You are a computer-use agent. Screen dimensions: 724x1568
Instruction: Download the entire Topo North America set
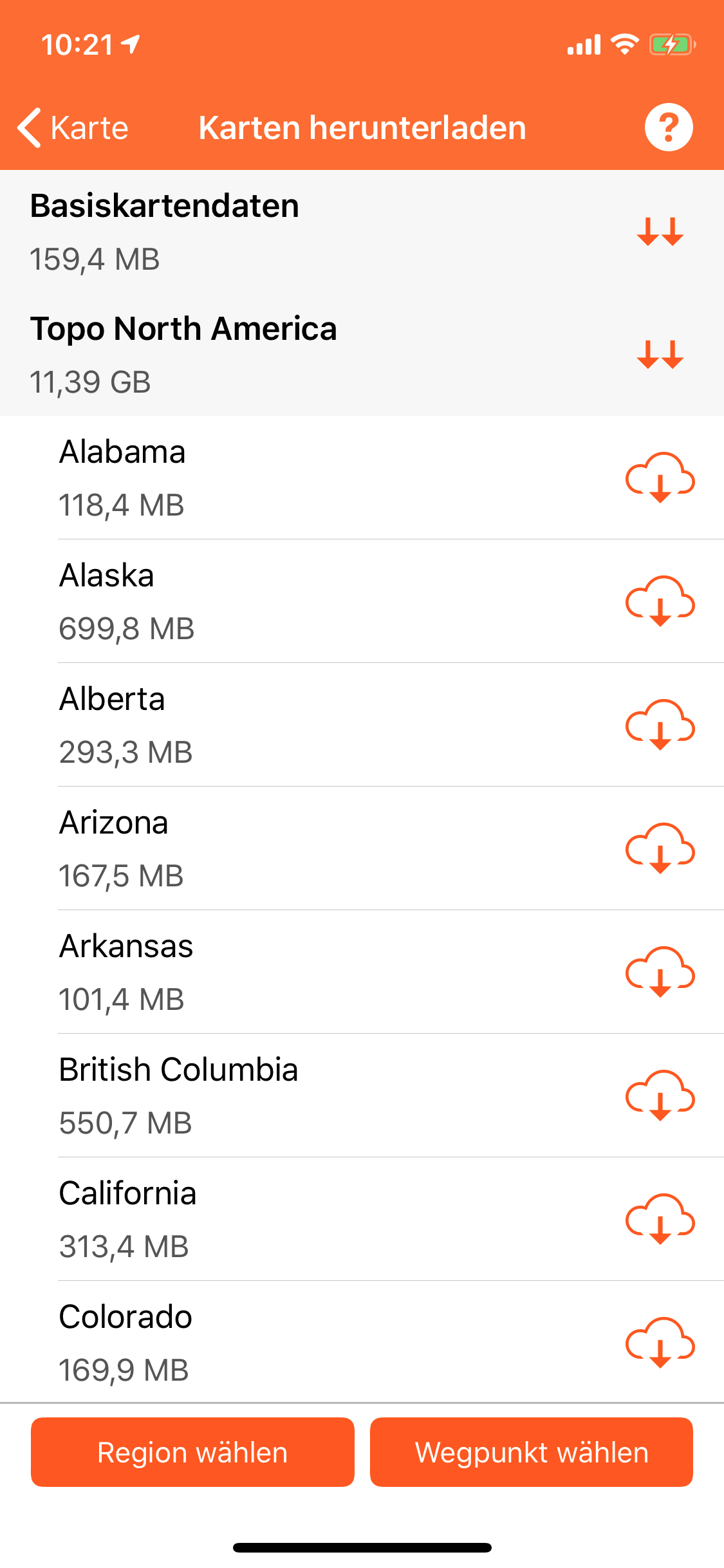[660, 355]
